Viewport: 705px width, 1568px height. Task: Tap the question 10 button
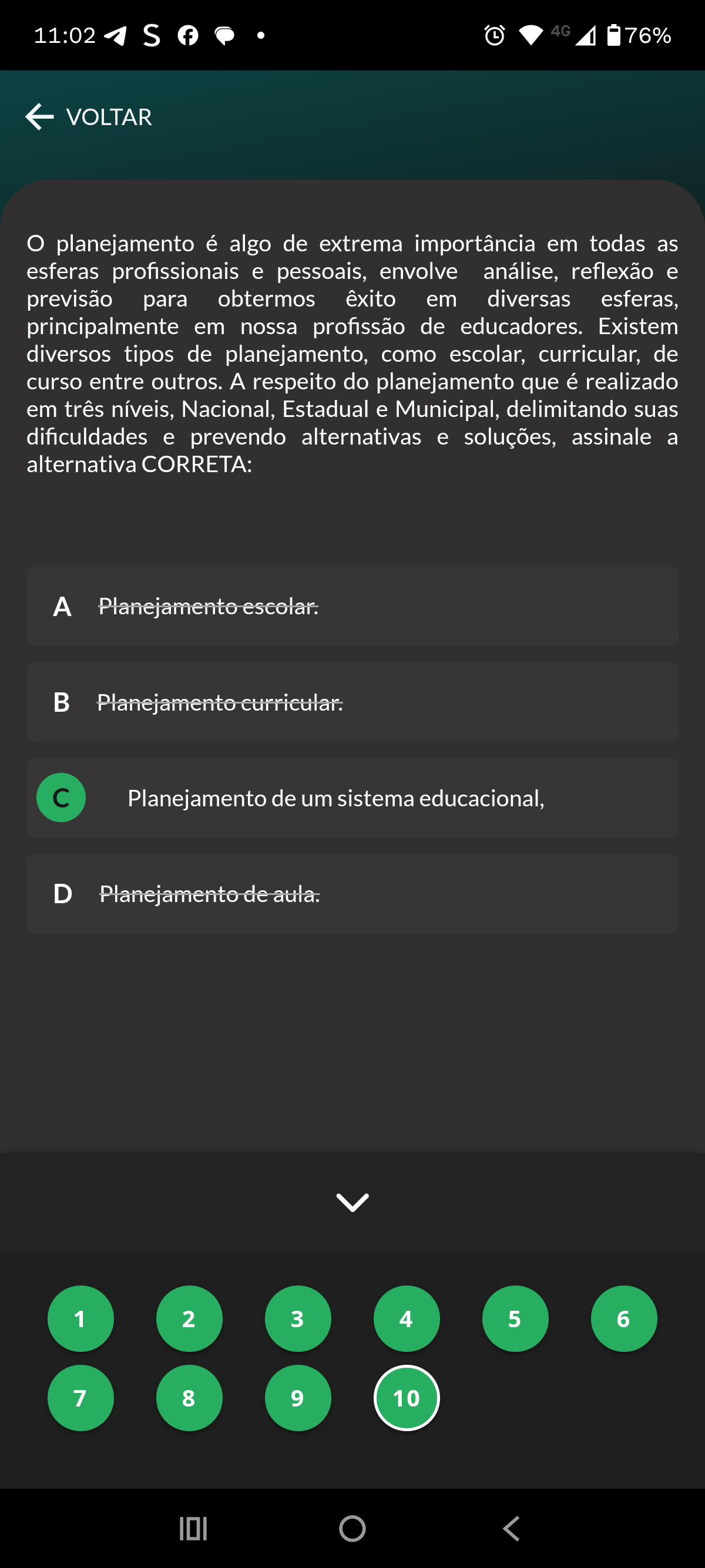click(x=407, y=1398)
